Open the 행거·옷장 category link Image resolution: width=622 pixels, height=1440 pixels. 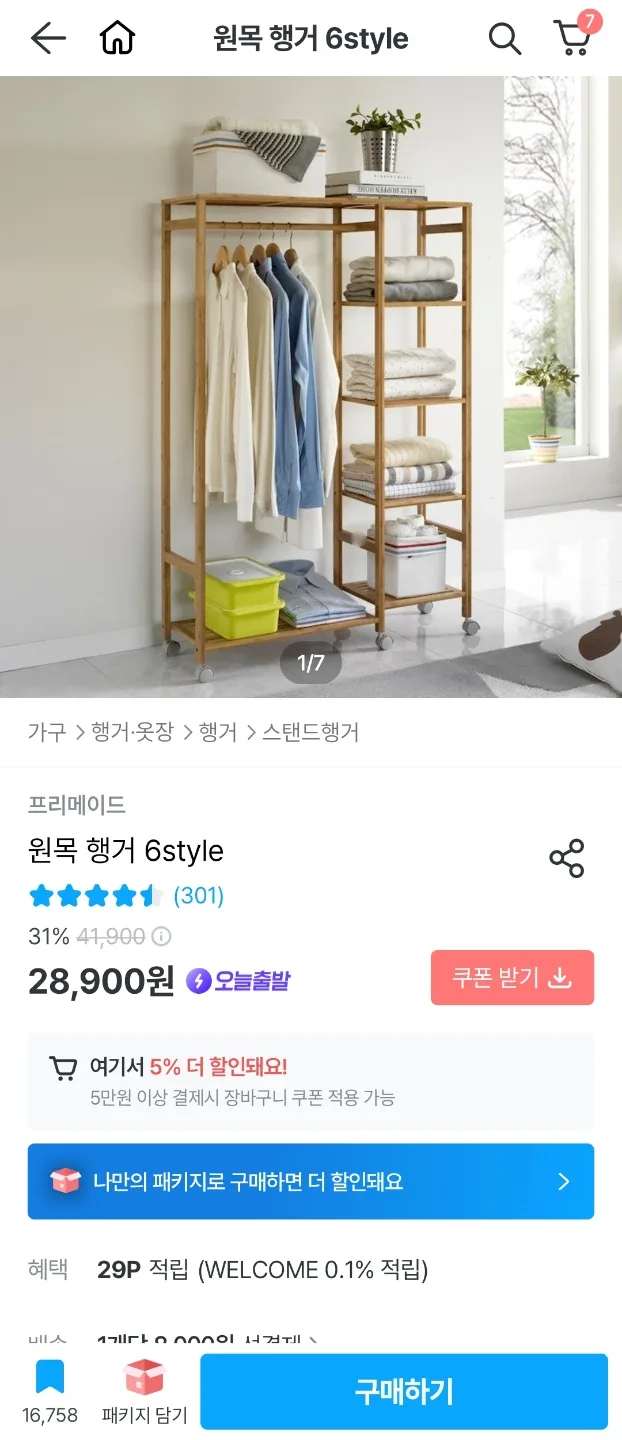(132, 732)
